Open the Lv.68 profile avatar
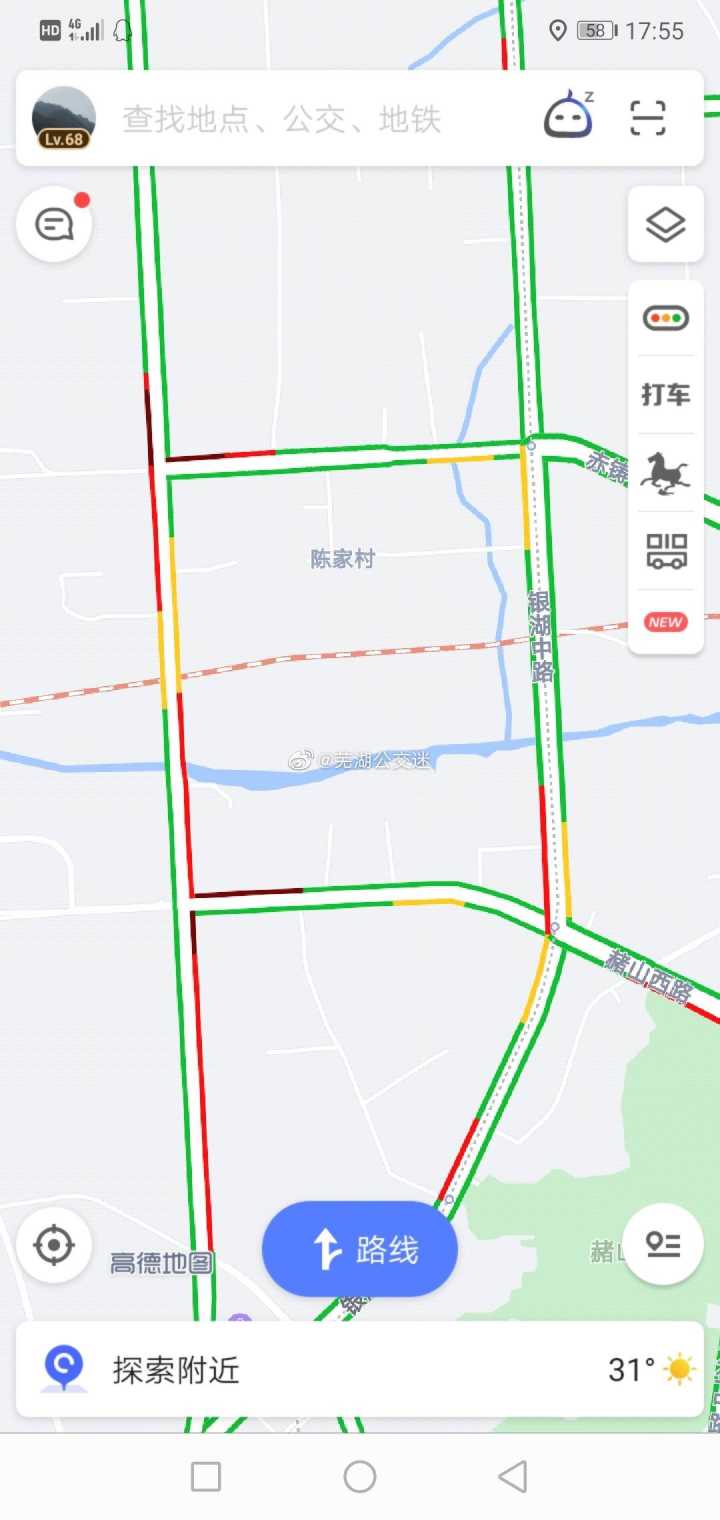 64,118
